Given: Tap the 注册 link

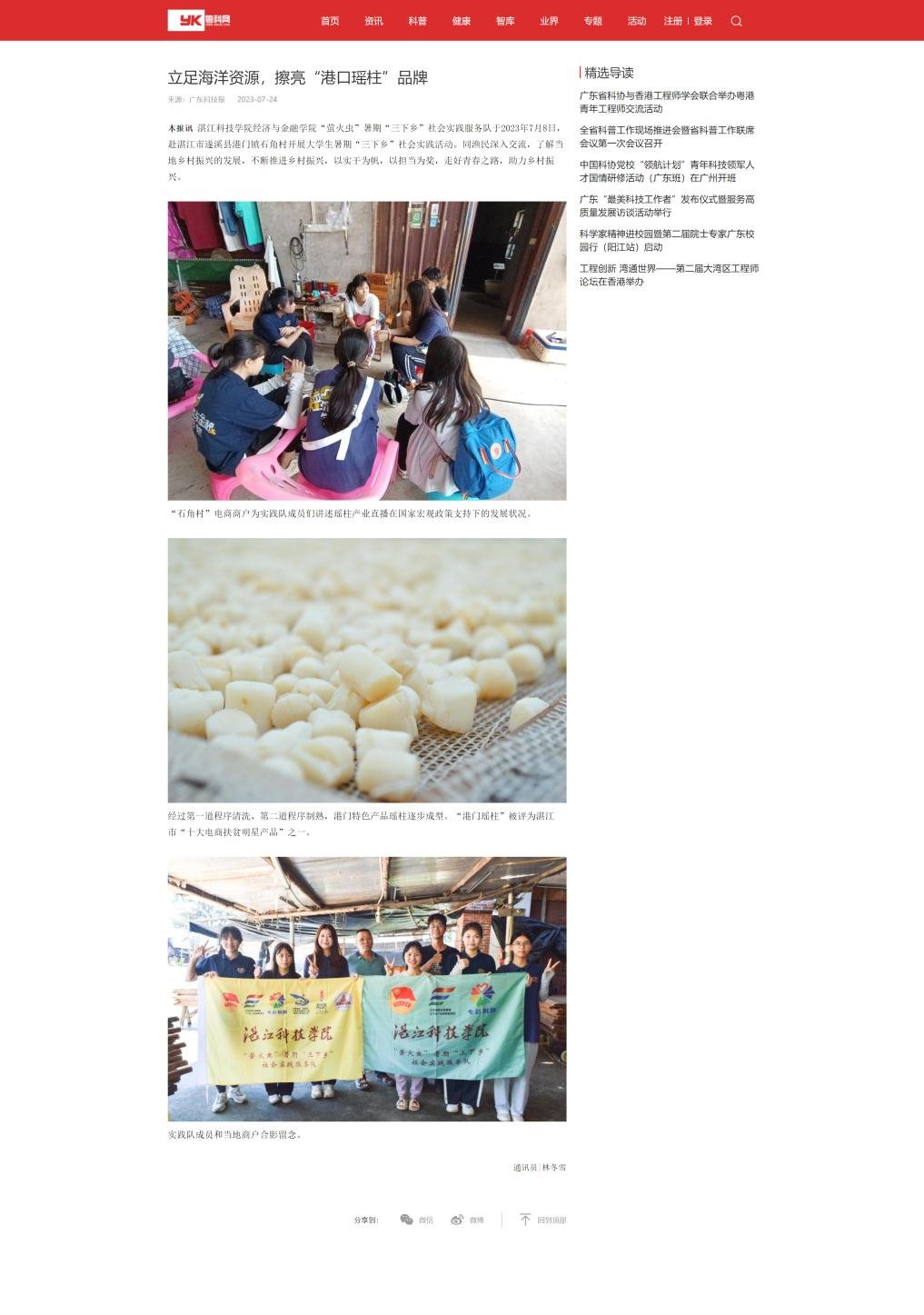Looking at the screenshot, I should 672,21.
